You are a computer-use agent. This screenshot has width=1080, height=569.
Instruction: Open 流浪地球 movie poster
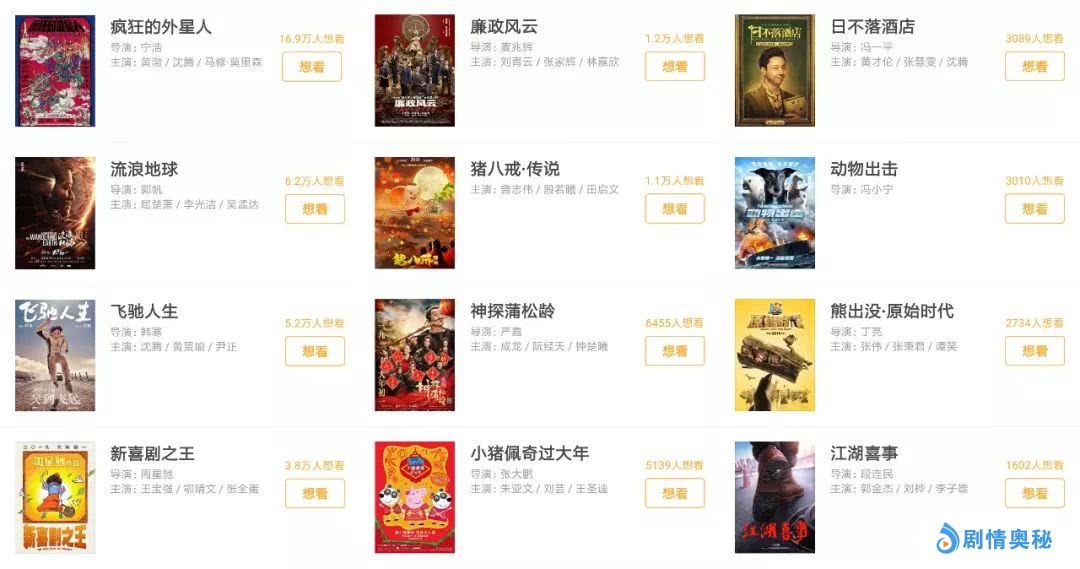coord(55,213)
